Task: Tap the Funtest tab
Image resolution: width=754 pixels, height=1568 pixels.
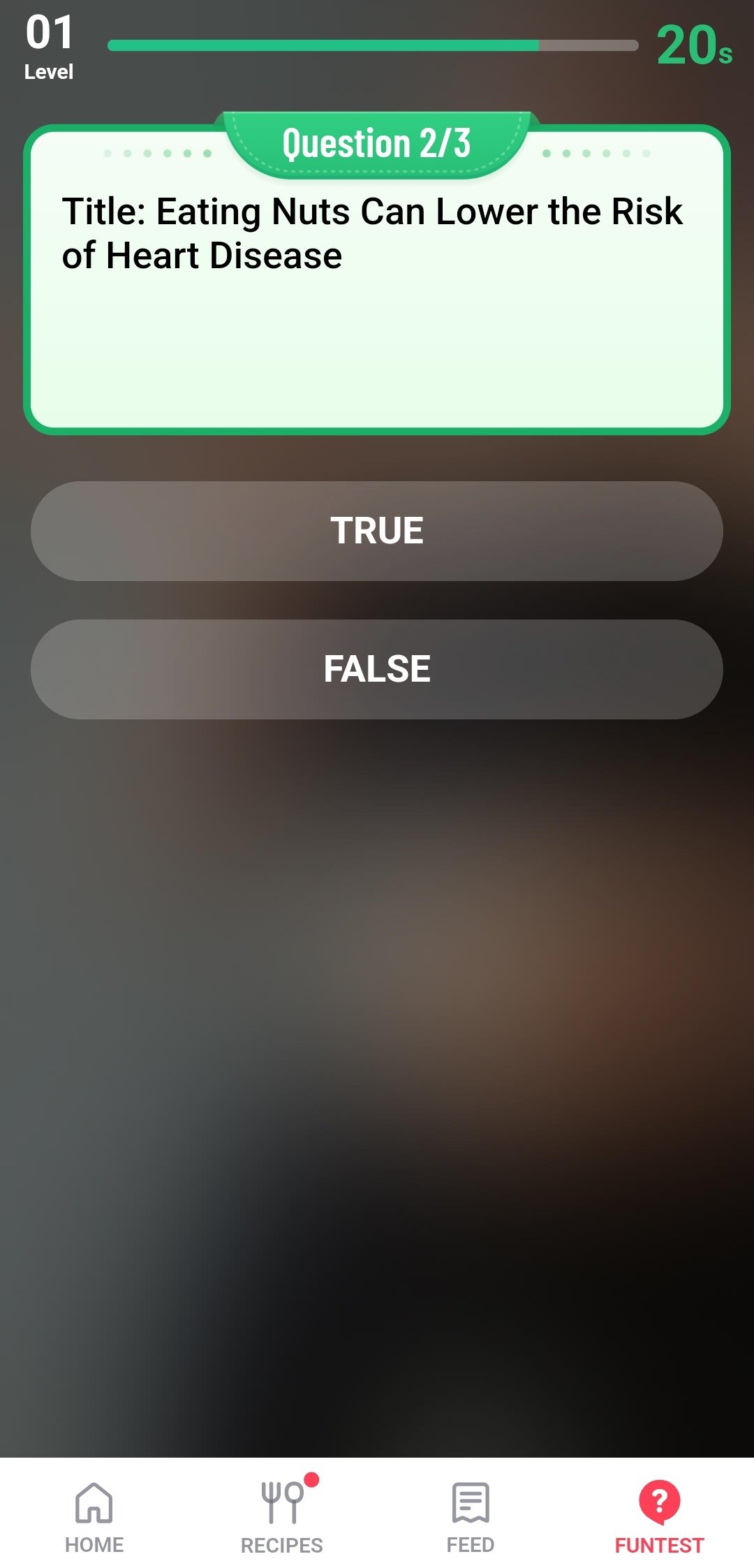Action: click(660, 1517)
